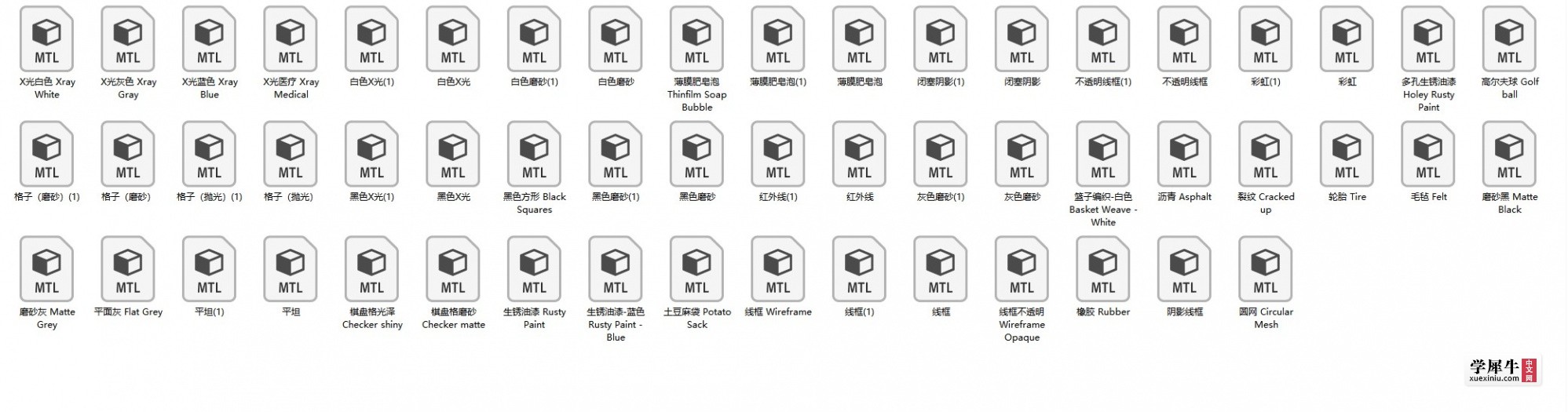The image size is (1568, 412).
Task: Open the 橡胶 Rubber file
Action: tap(1102, 268)
